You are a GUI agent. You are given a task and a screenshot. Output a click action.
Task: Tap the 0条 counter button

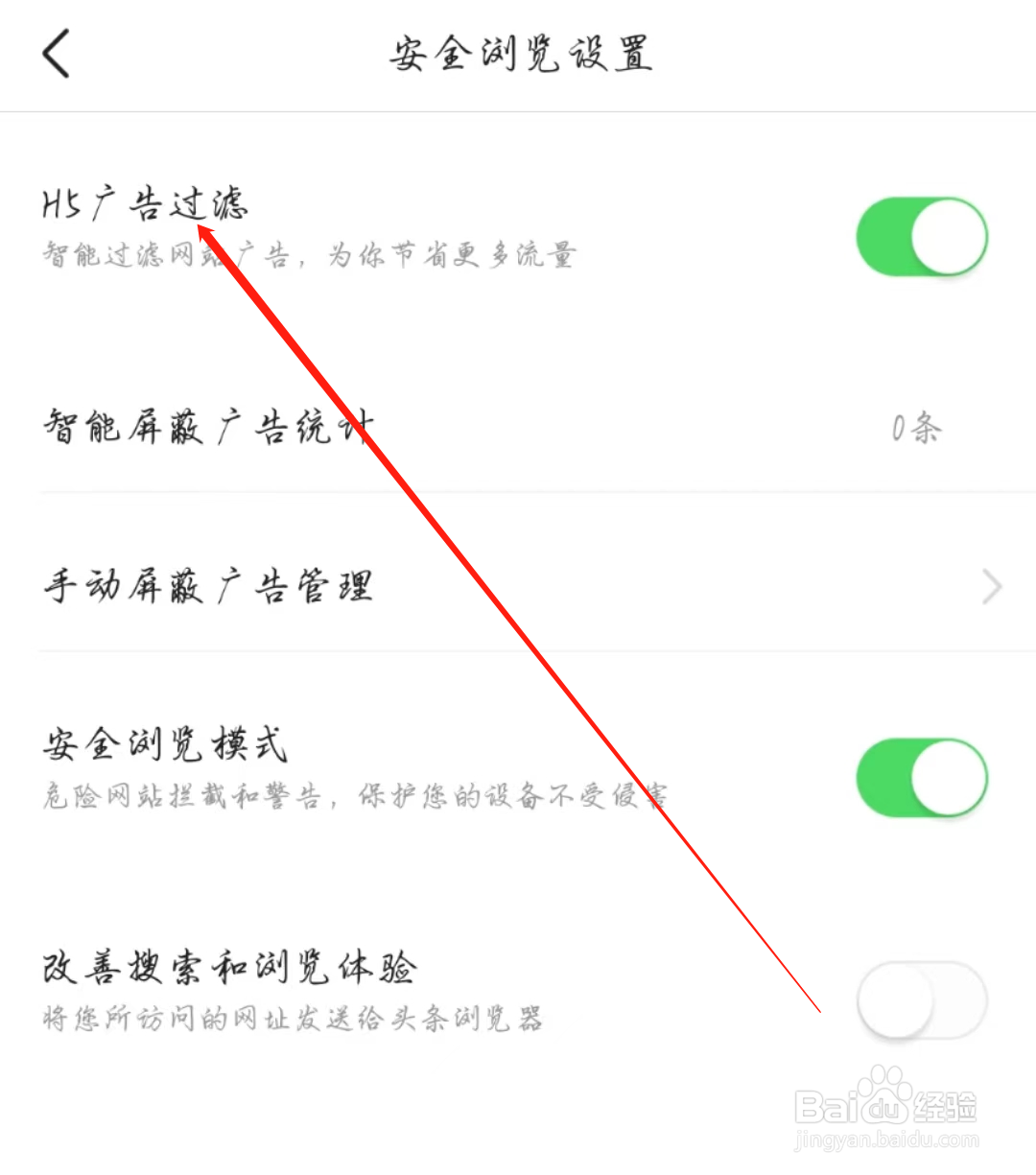(915, 429)
